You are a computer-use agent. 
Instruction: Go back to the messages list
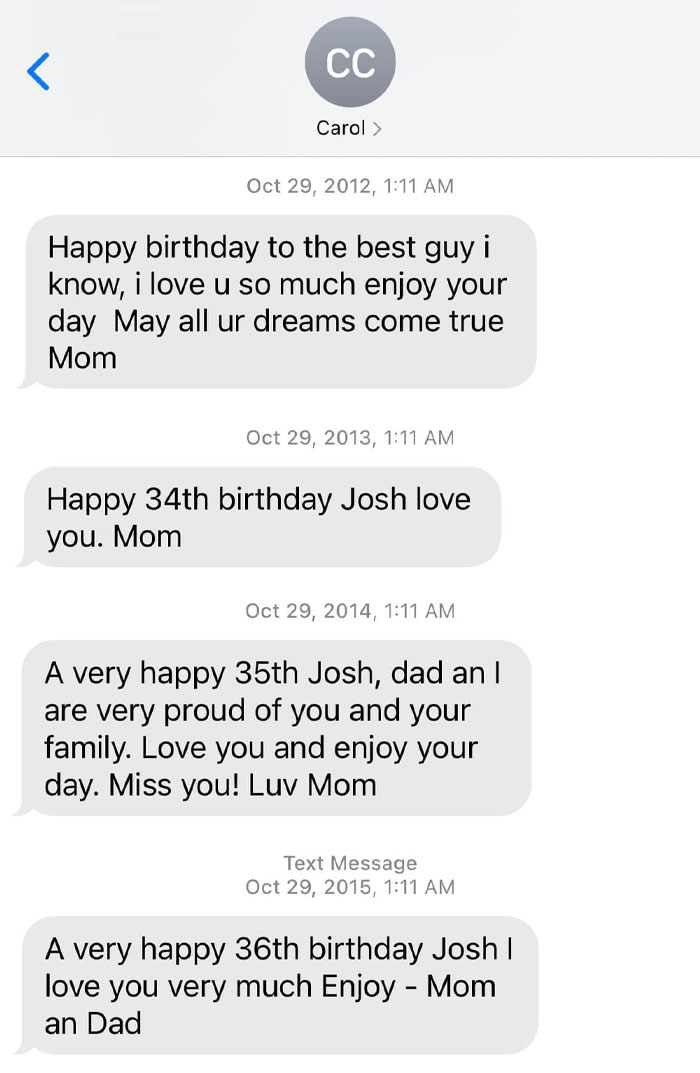coord(38,71)
